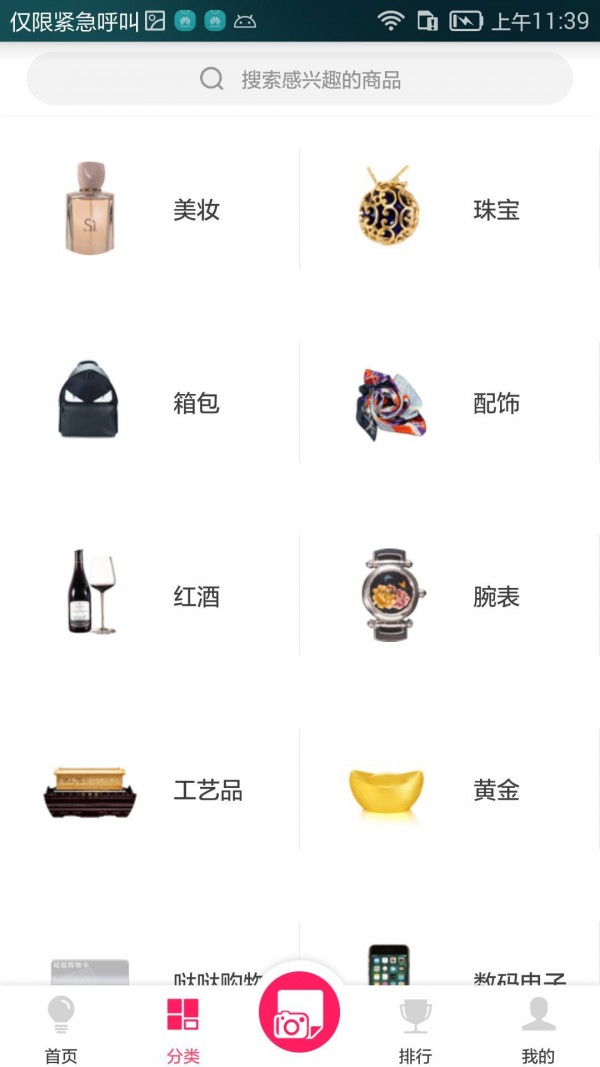The height and width of the screenshot is (1067, 600).
Task: Open the 美妆 beauty category
Action: pyautogui.click(x=150, y=209)
